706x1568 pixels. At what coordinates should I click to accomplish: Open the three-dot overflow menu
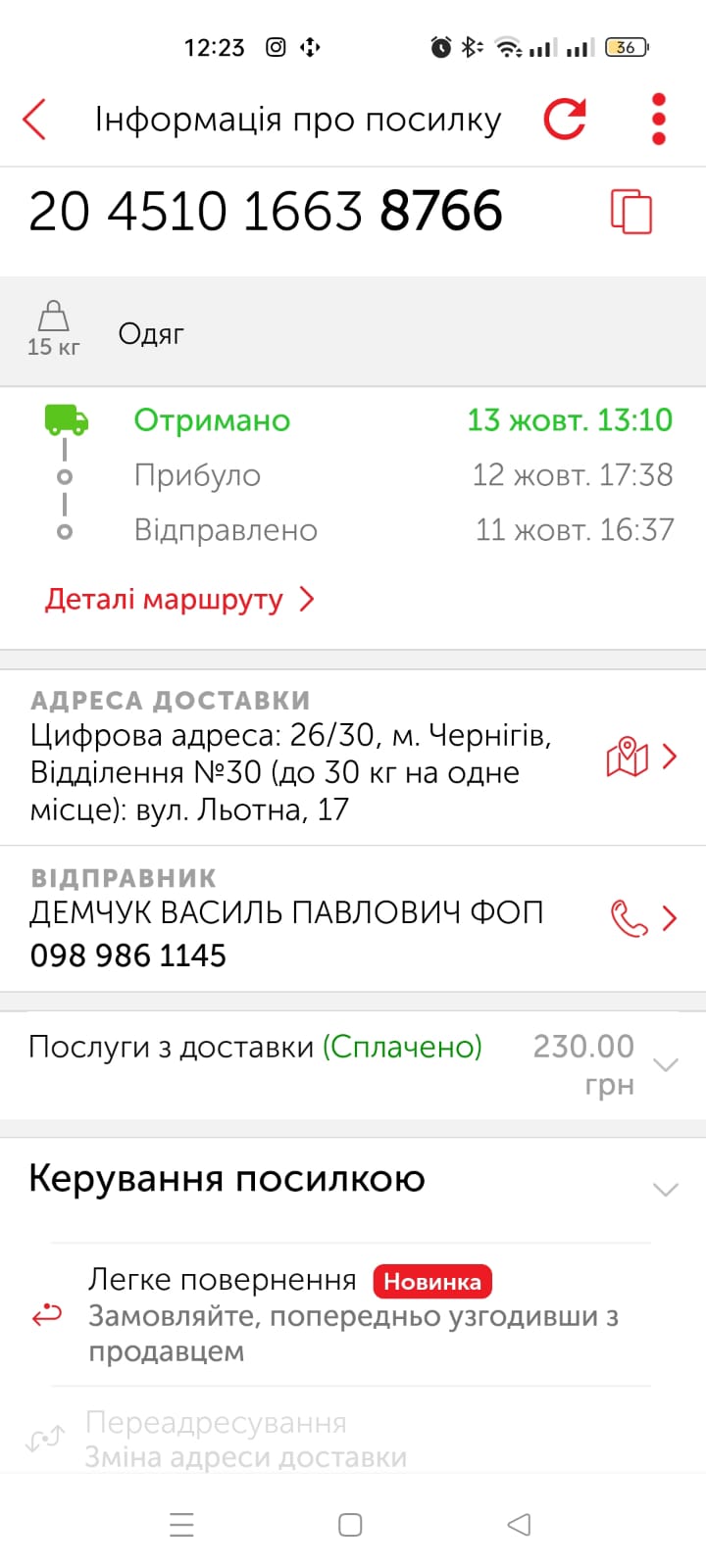coord(658,120)
